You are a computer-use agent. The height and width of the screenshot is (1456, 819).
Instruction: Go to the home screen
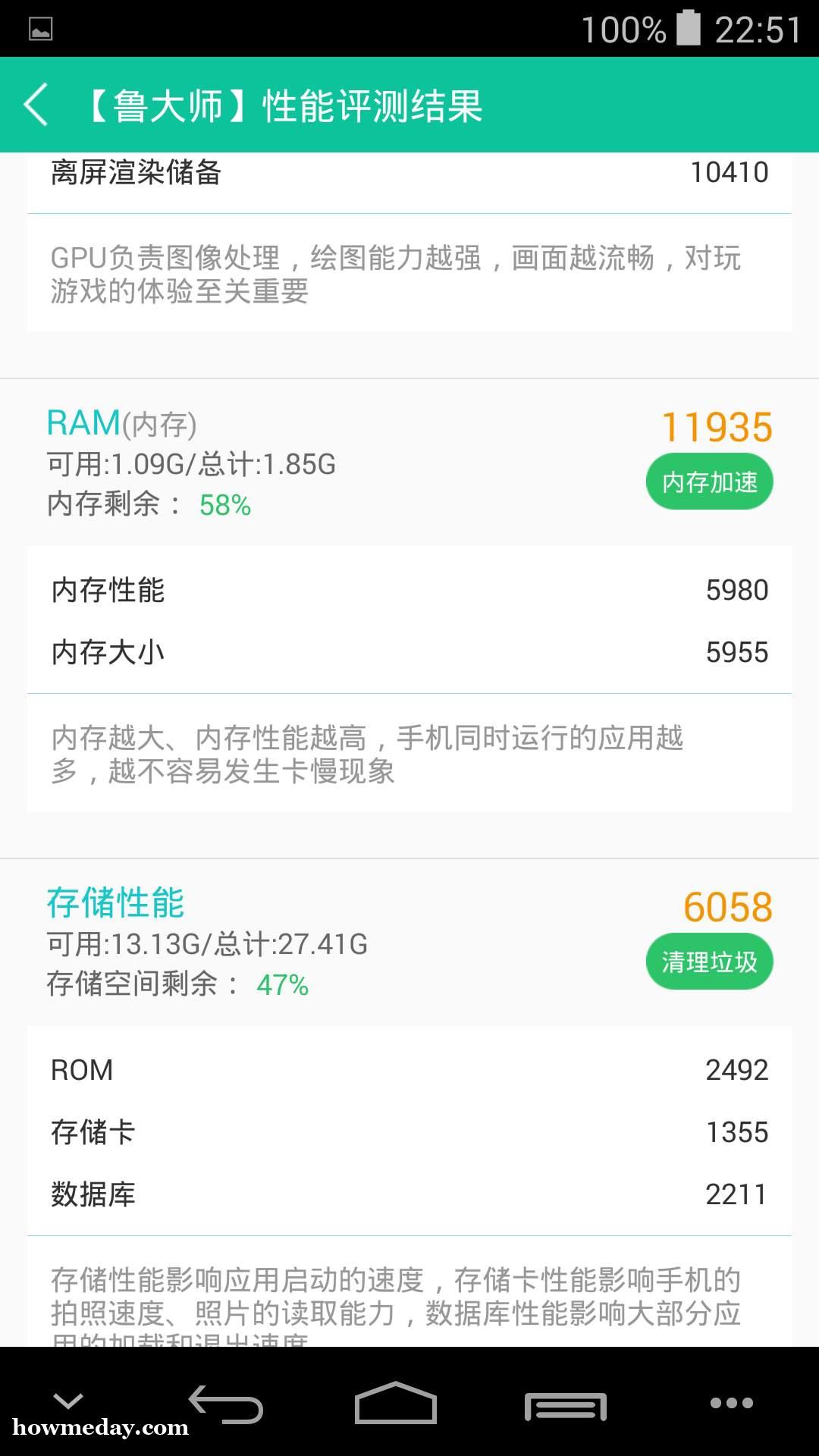[396, 1403]
